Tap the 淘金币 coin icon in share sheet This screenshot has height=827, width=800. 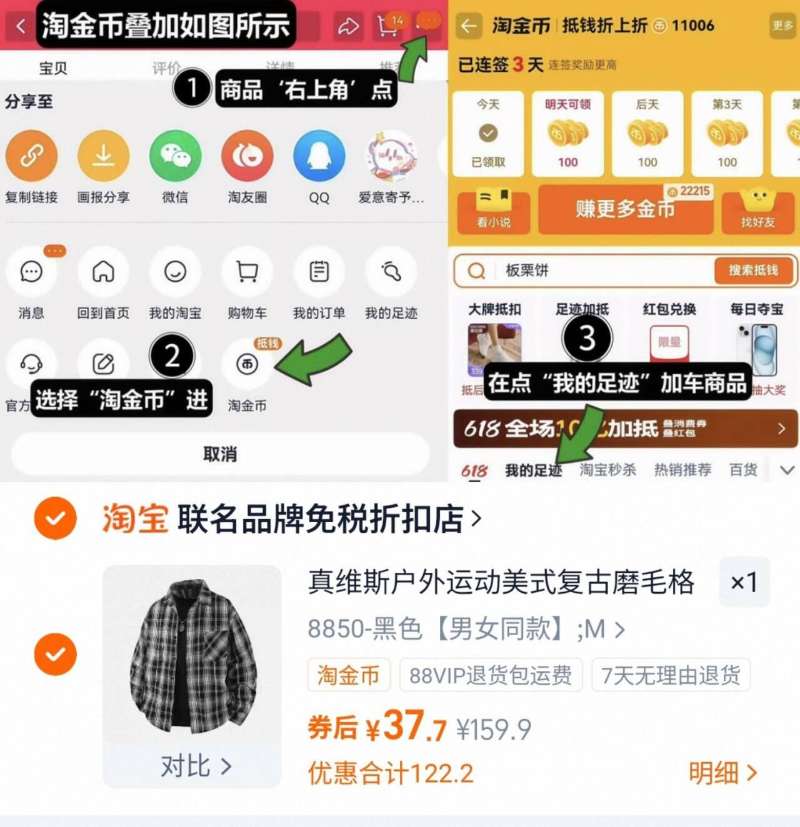coord(247,366)
